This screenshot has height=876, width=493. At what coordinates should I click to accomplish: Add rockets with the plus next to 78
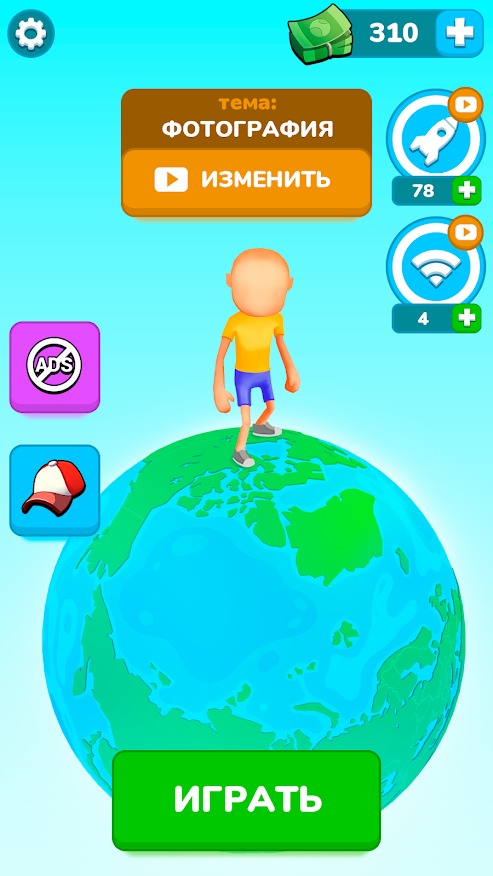pos(466,191)
